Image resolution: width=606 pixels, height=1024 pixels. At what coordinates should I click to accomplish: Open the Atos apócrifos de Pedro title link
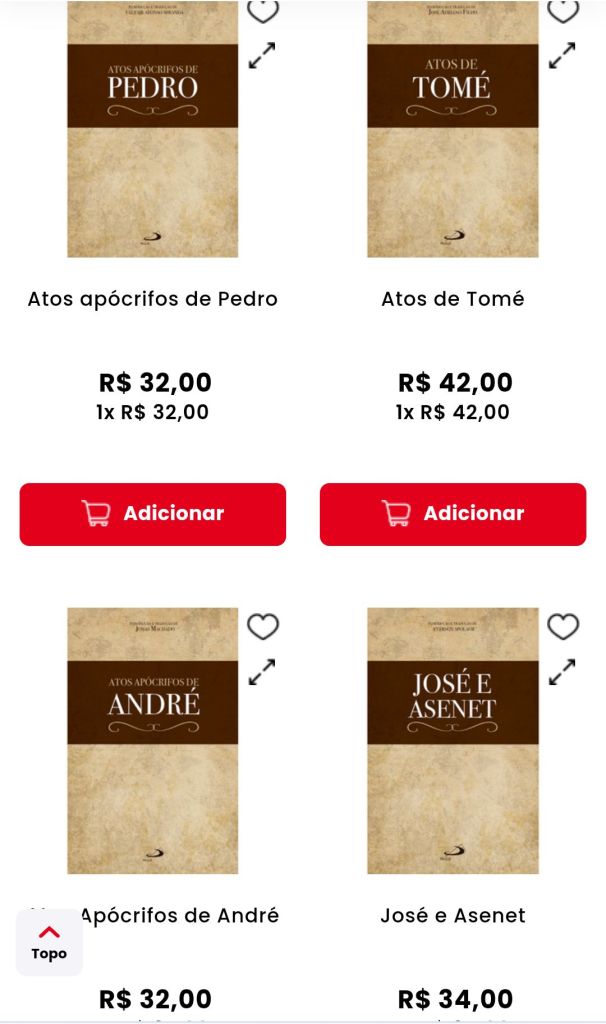[152, 299]
